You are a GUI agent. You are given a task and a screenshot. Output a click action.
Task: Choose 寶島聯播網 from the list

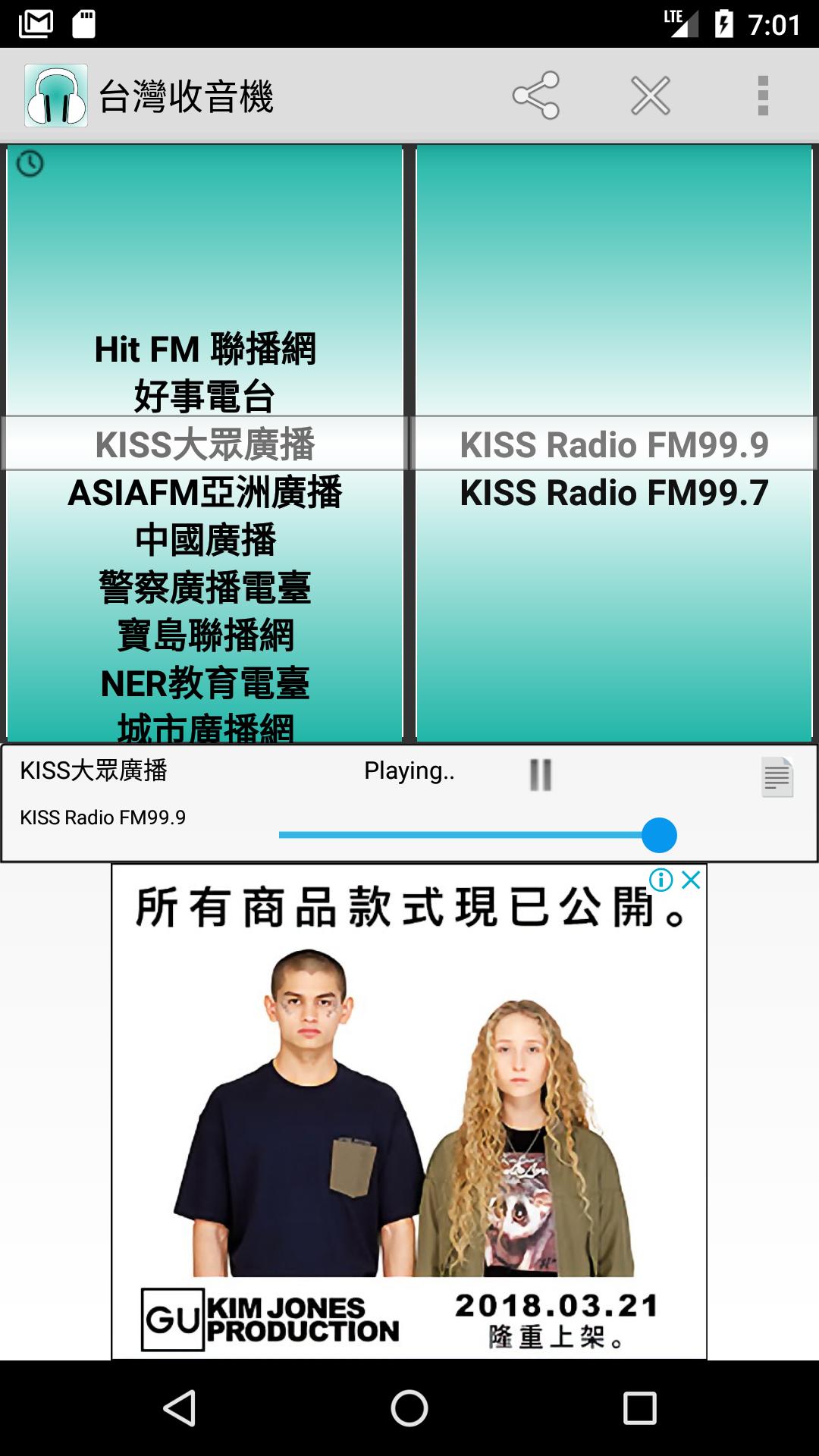(205, 635)
